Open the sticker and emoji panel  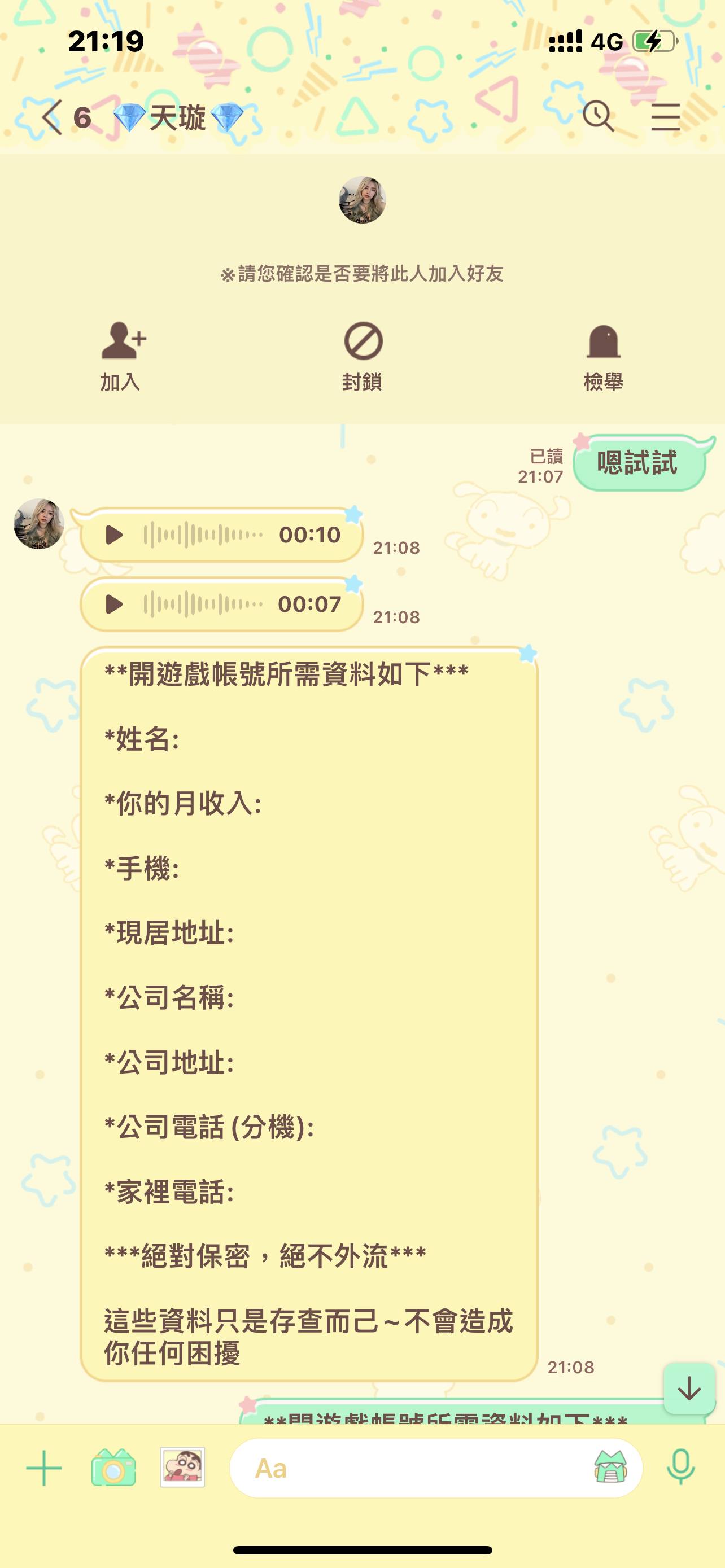[610, 1467]
